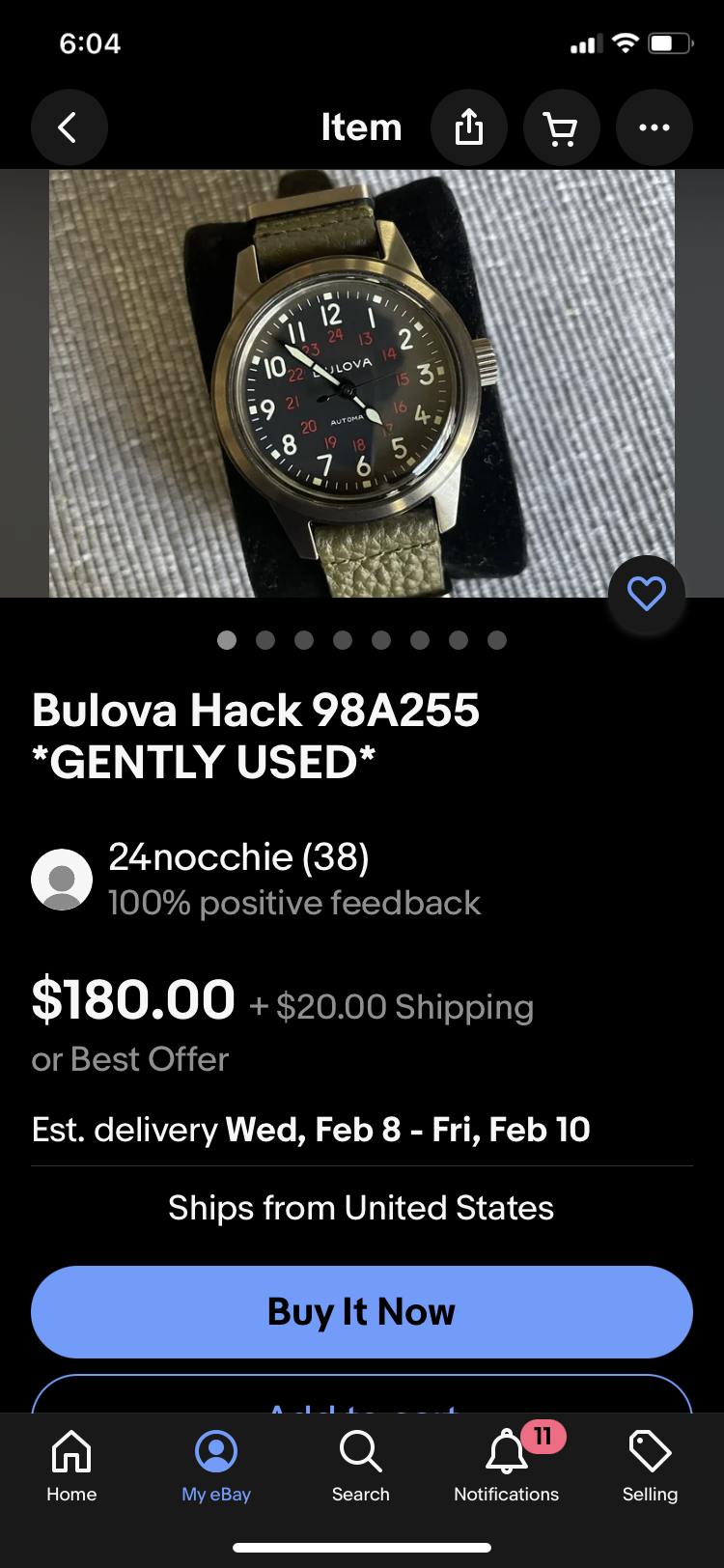Open the Search tab

[x=361, y=1466]
